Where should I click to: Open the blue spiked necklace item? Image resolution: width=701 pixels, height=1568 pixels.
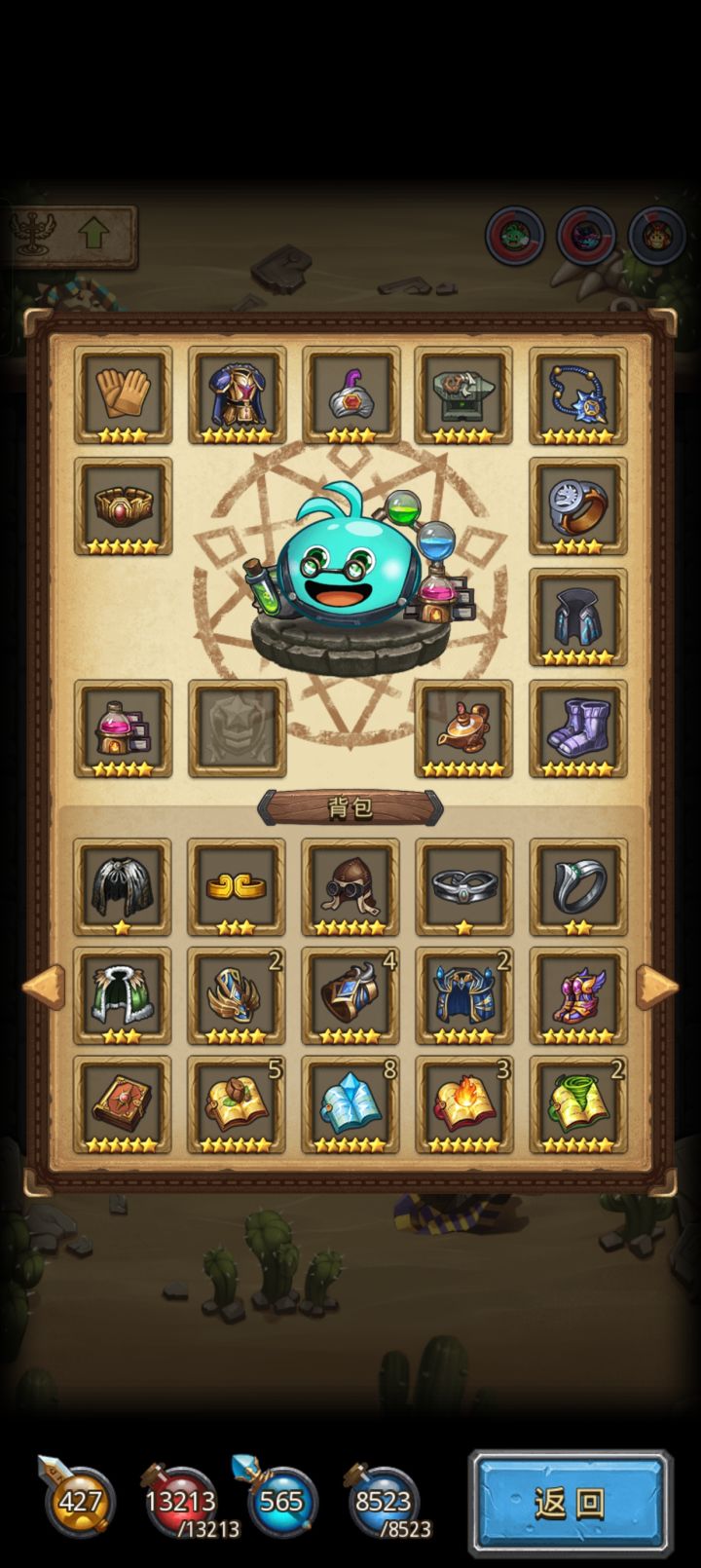(578, 394)
